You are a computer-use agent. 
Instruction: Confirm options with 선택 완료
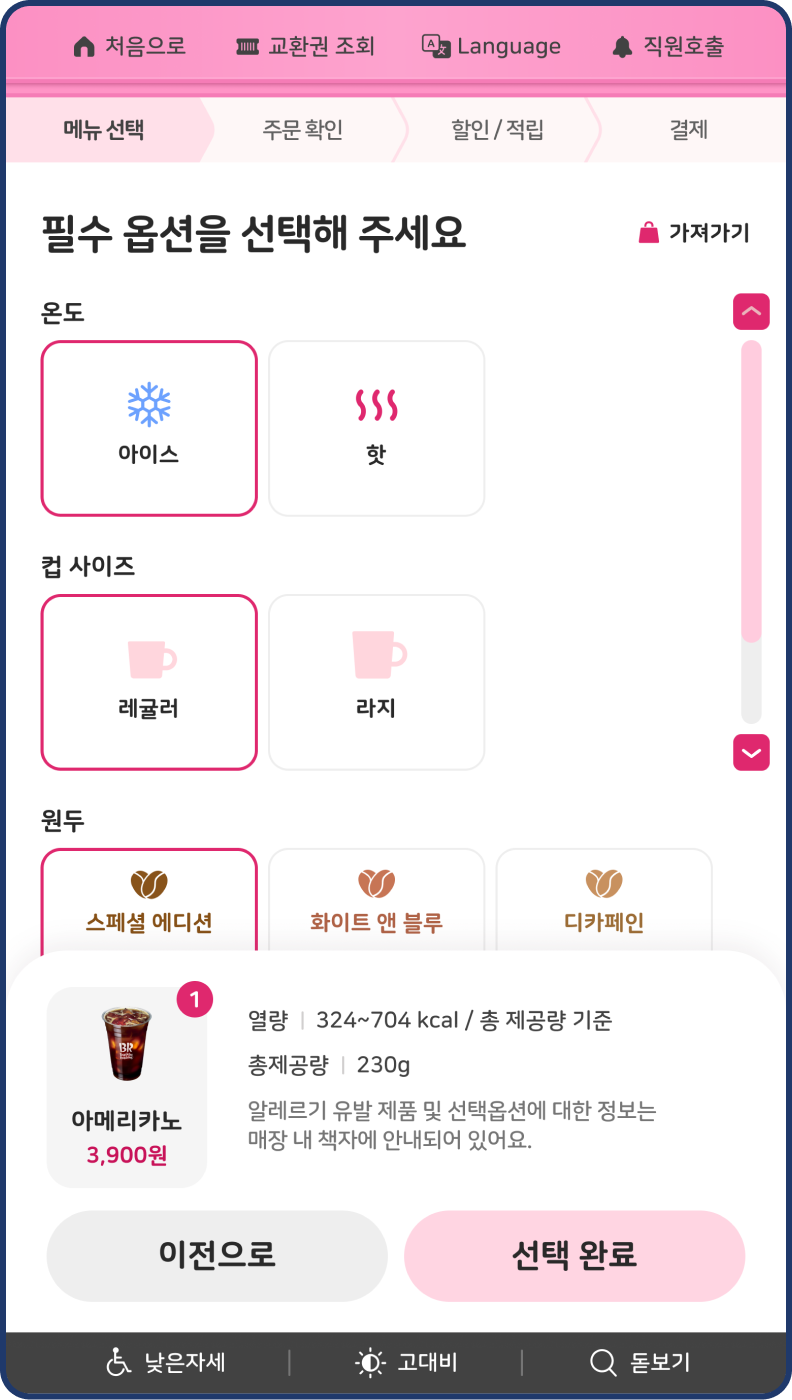tap(574, 1255)
